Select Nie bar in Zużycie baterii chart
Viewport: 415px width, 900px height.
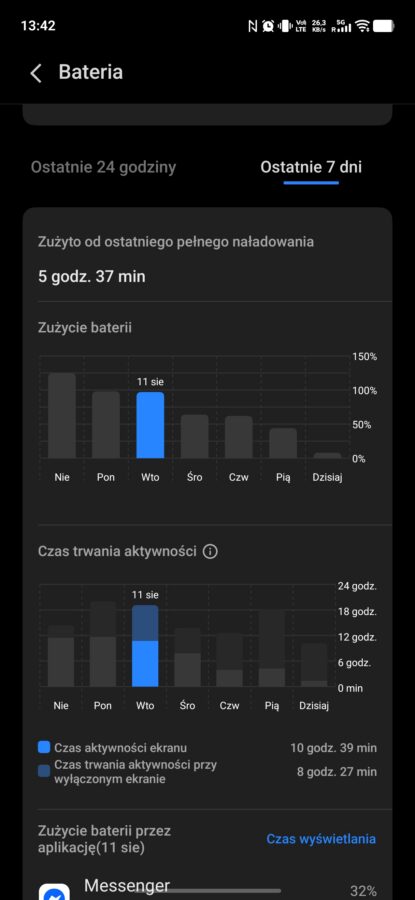coord(62,416)
